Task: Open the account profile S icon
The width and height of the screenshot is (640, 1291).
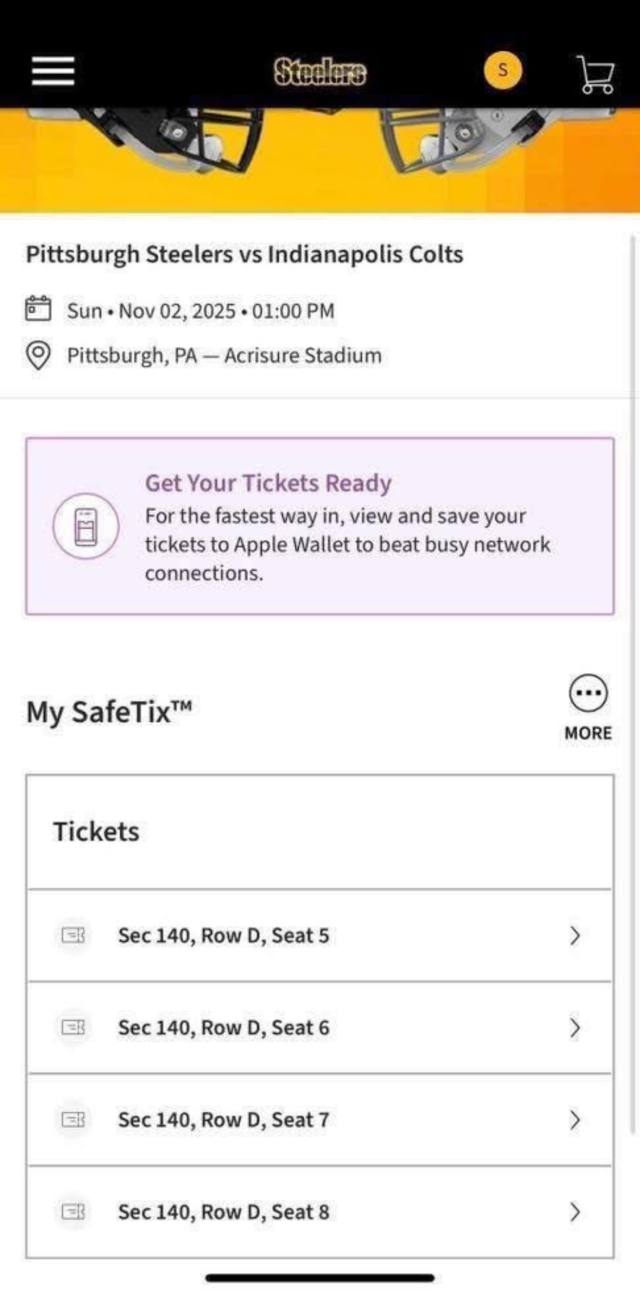Action: [503, 70]
